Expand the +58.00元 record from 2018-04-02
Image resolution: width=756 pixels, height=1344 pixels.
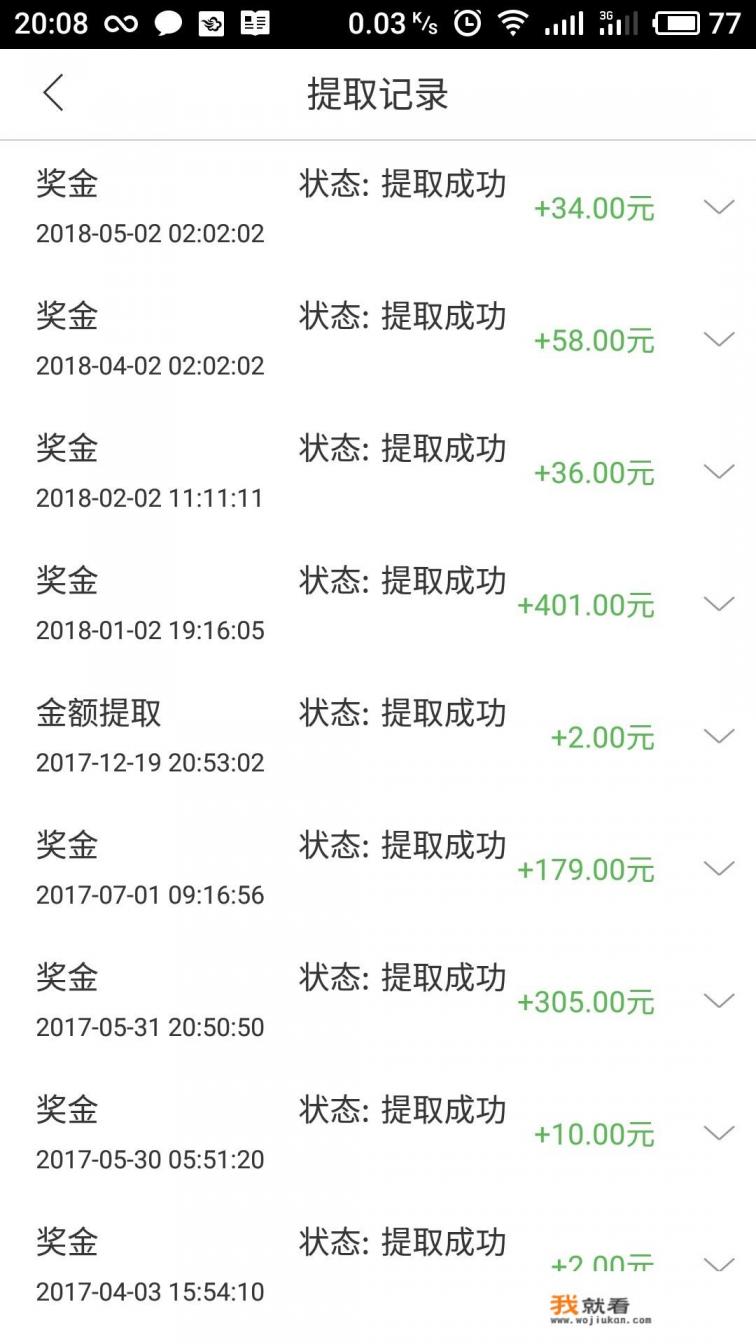point(719,339)
